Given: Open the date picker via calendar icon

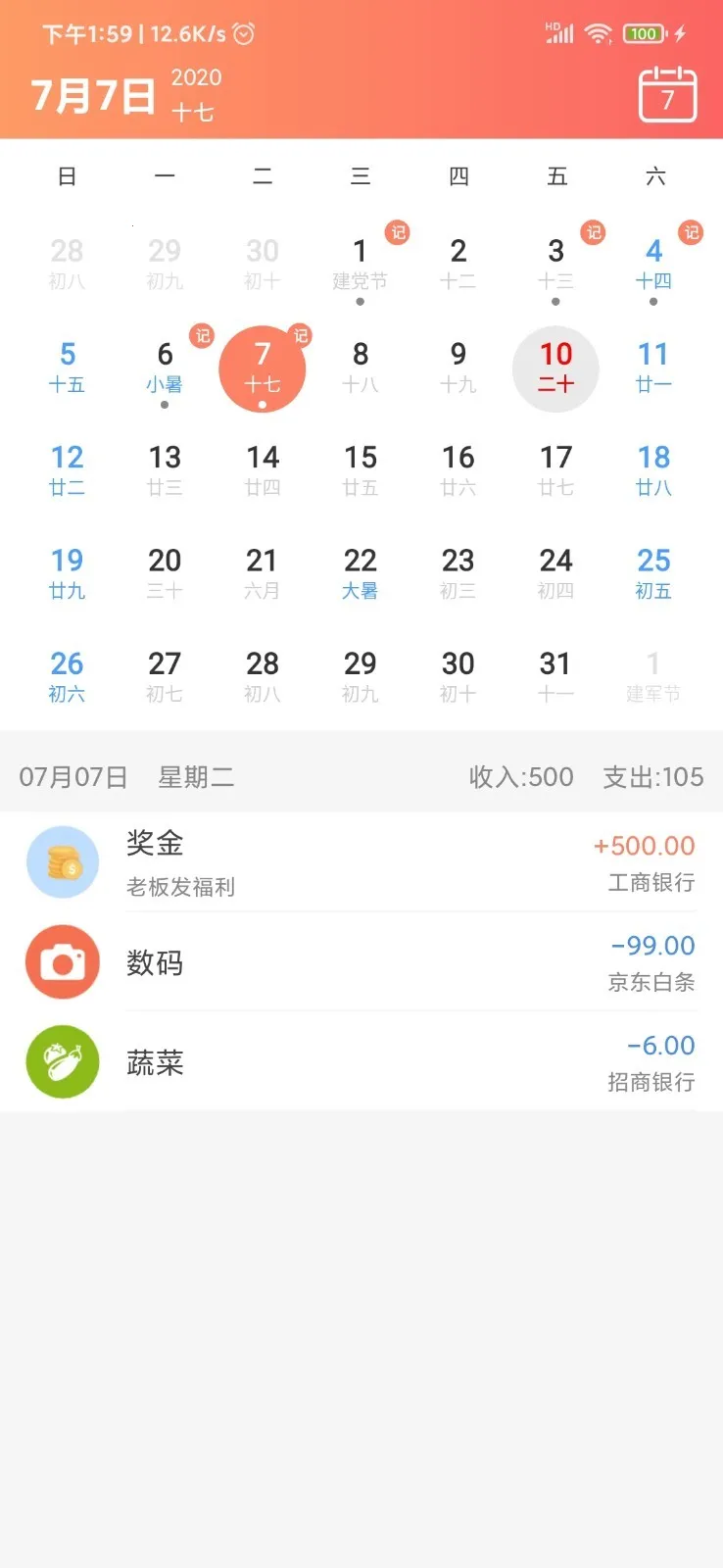Looking at the screenshot, I should tap(666, 95).
